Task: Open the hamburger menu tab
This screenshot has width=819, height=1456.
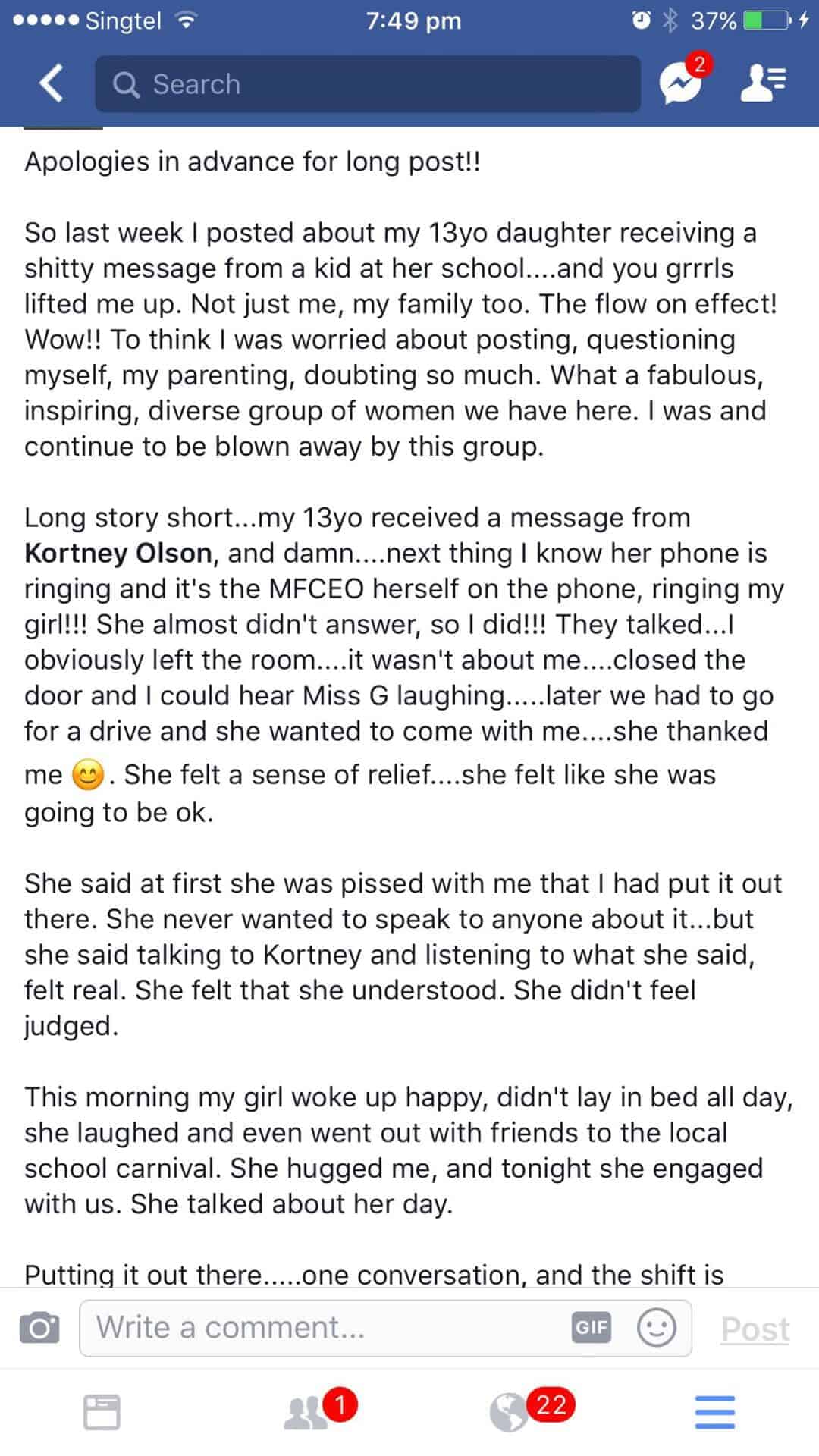Action: 715,1412
